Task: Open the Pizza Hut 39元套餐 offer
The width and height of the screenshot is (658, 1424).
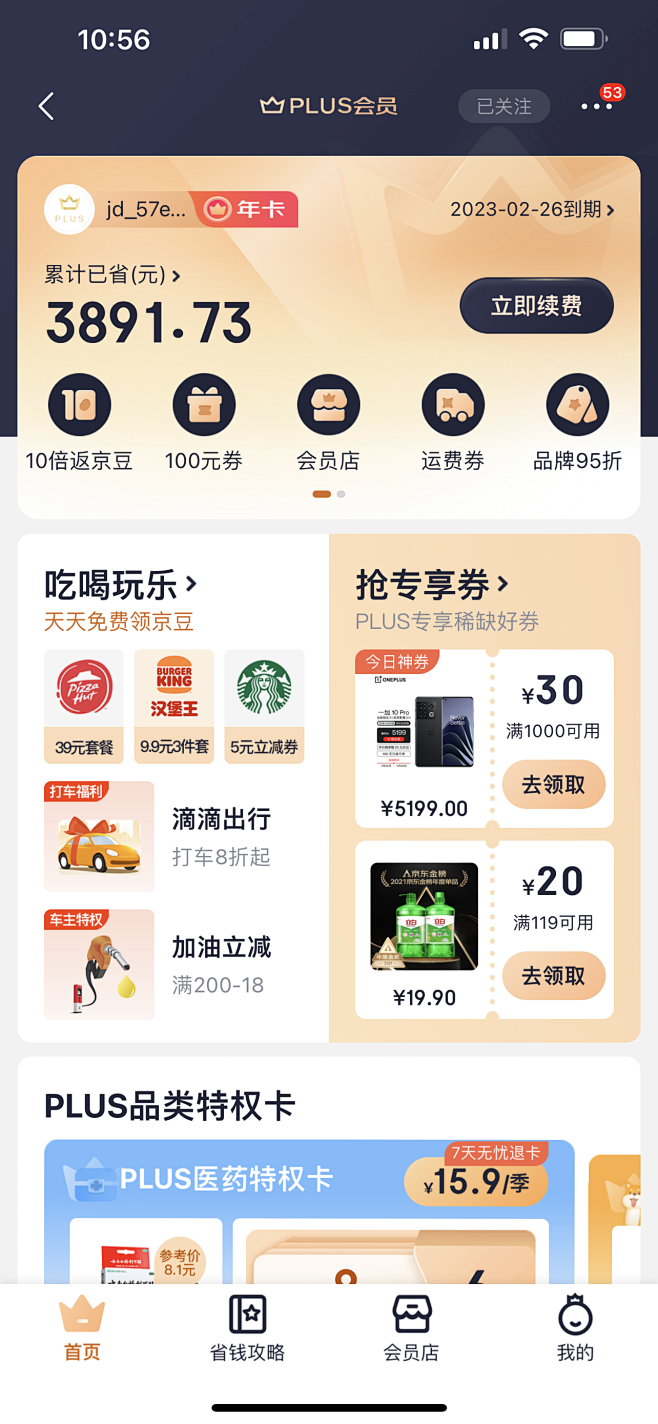Action: pos(84,705)
